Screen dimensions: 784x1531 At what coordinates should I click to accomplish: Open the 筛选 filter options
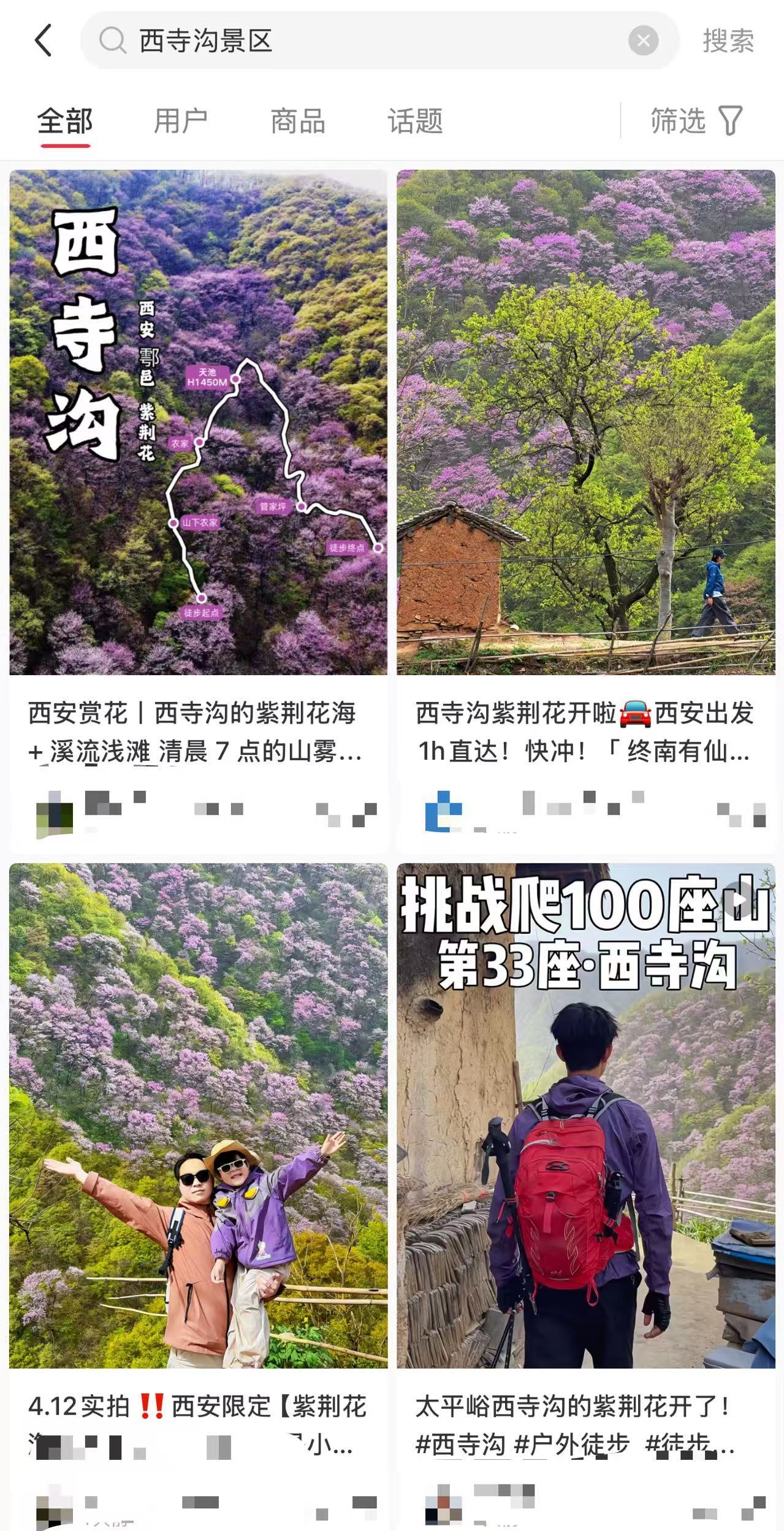(x=696, y=121)
